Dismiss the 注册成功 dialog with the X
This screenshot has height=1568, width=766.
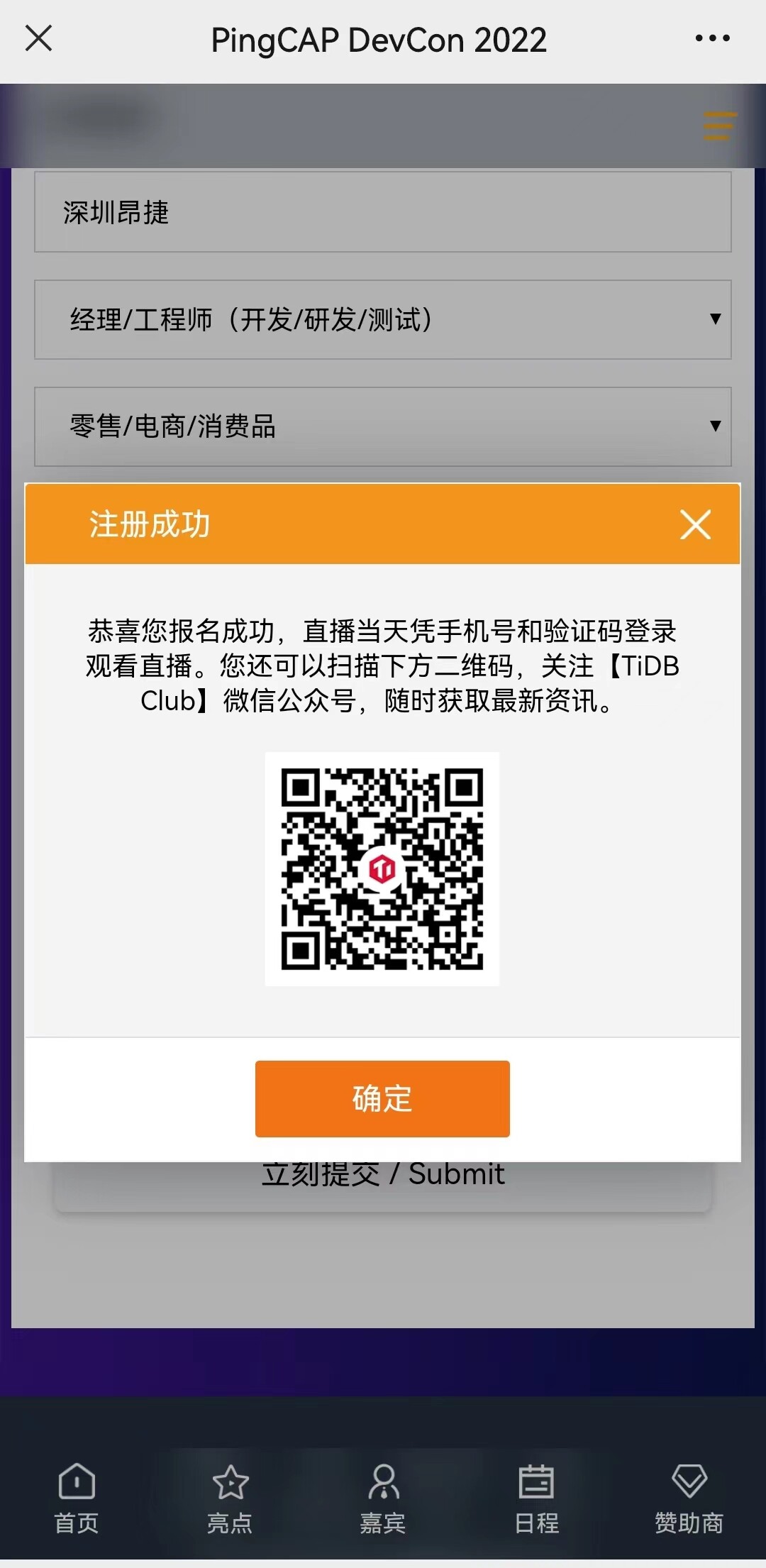(695, 524)
